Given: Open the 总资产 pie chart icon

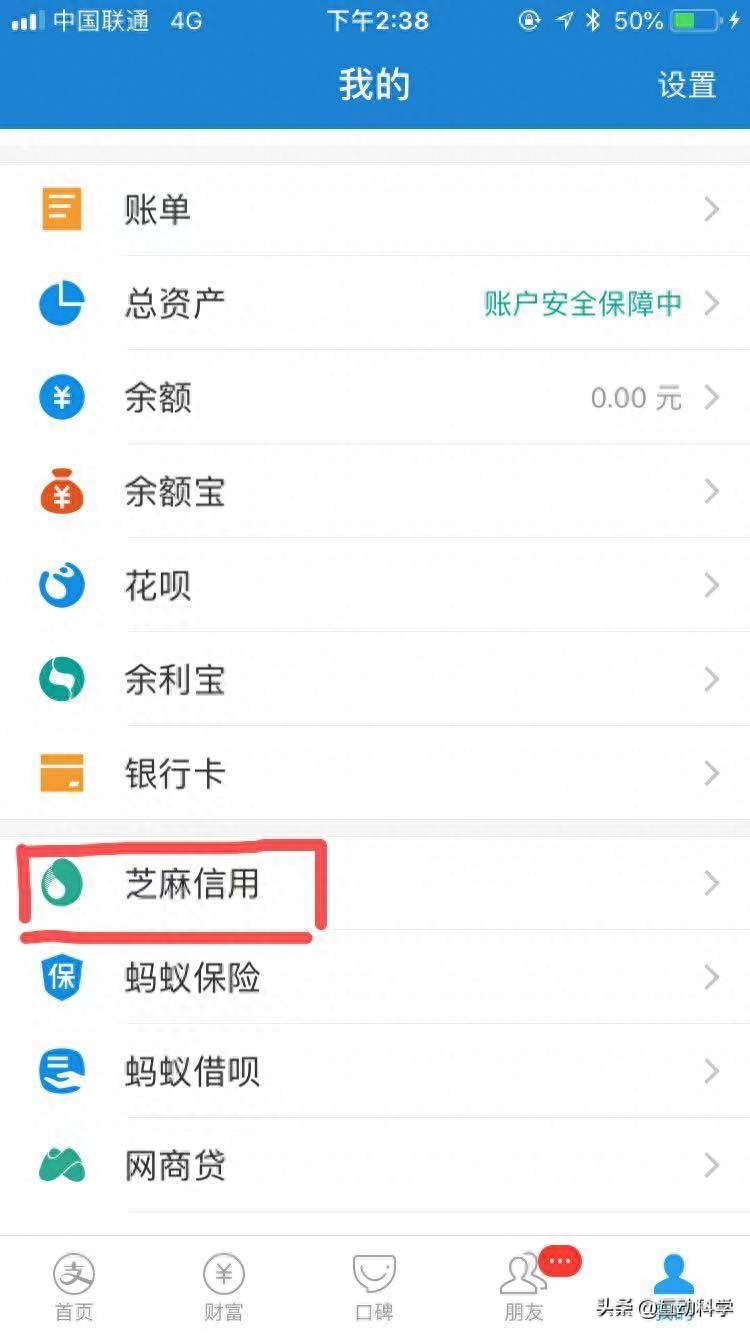Looking at the screenshot, I should click(62, 303).
